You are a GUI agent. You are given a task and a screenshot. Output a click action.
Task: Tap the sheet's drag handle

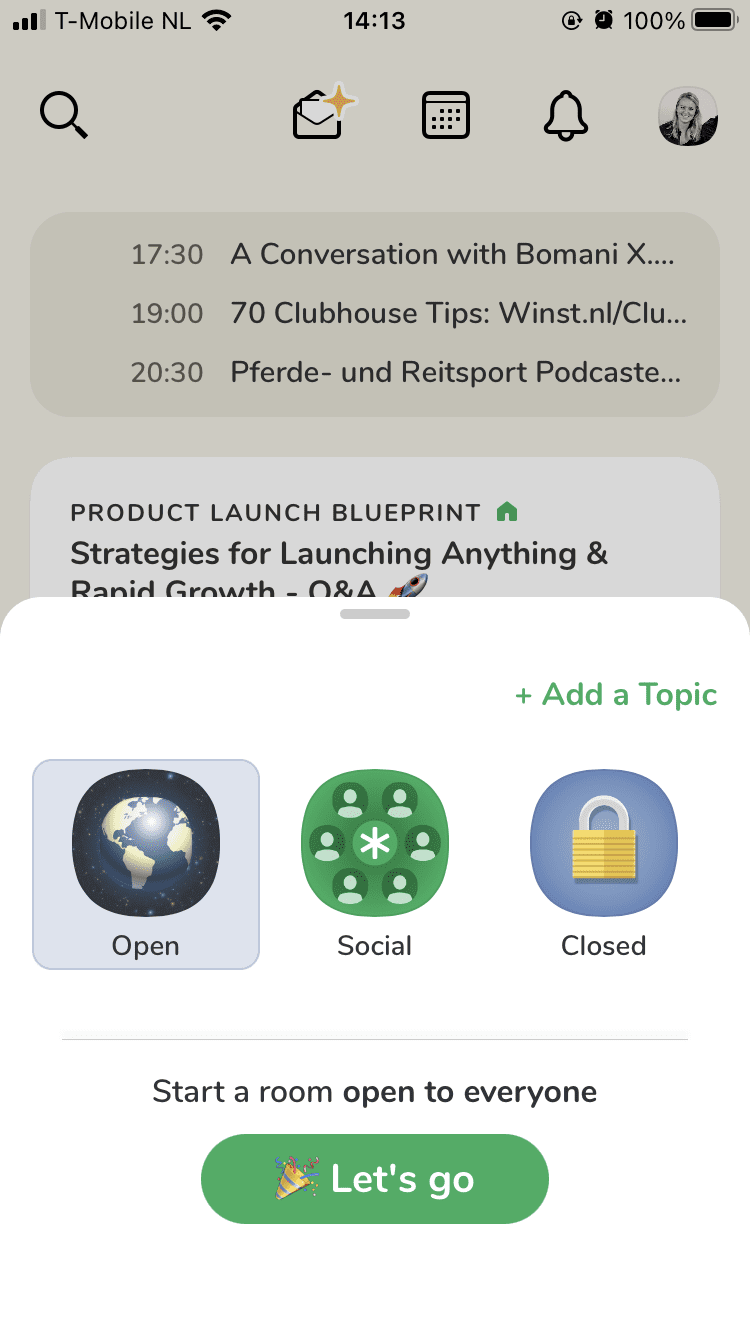(375, 613)
